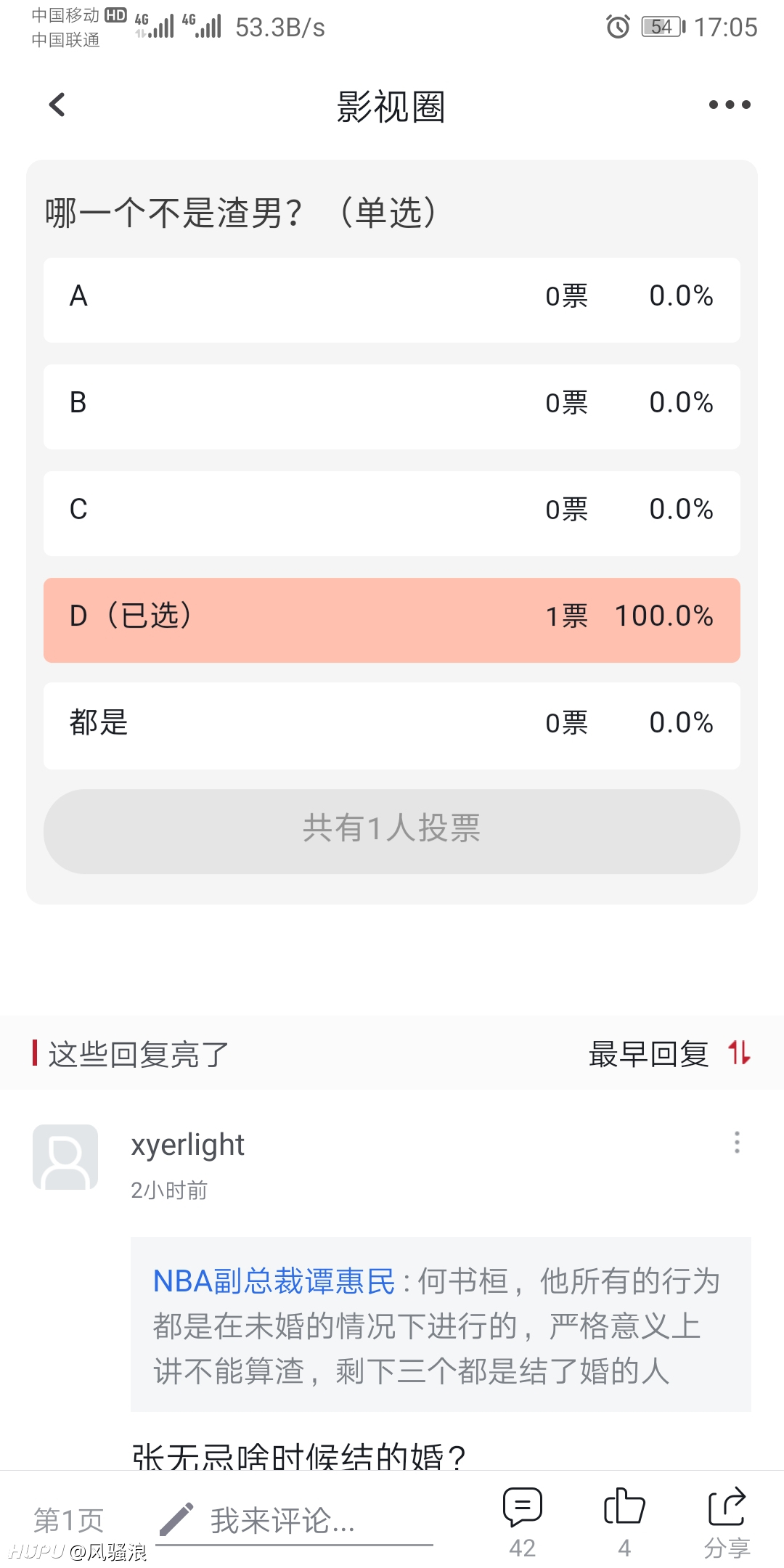
Task: Select poll option A
Action: [x=392, y=300]
